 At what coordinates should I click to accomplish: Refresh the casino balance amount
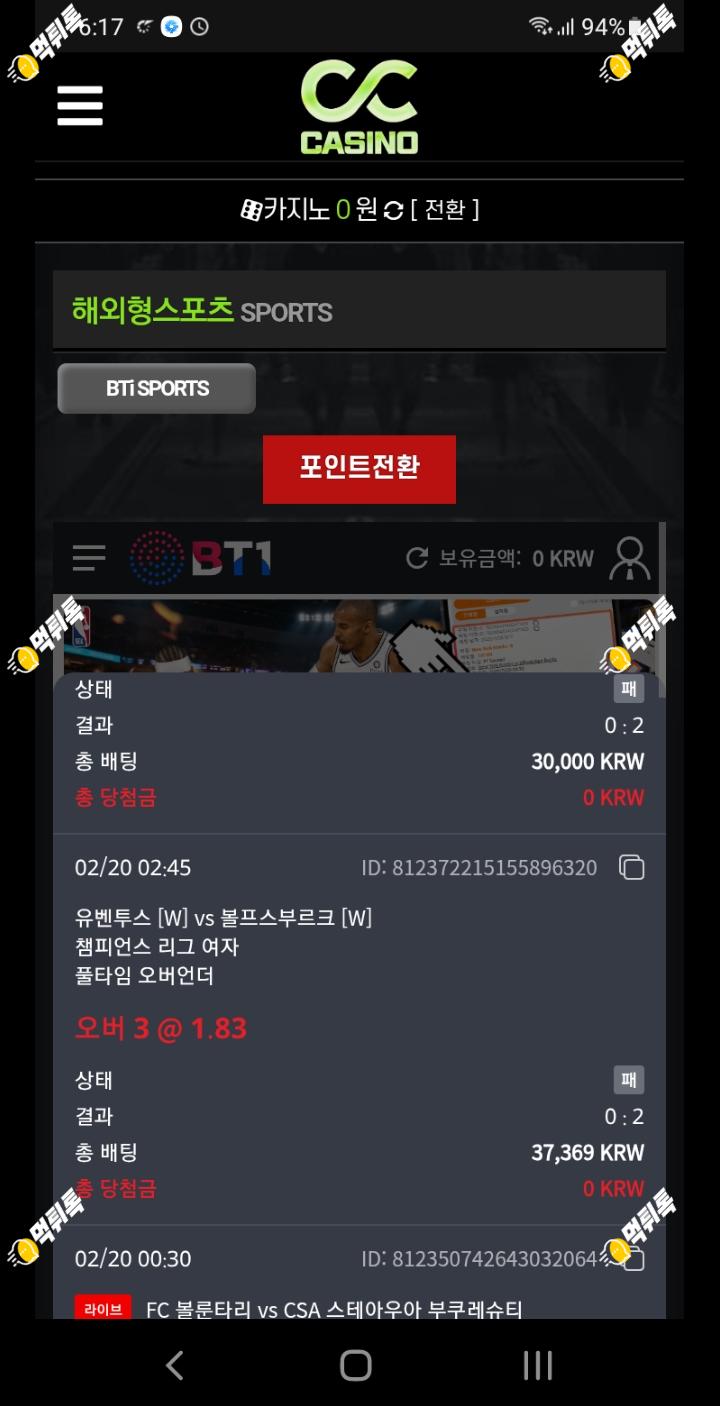(393, 210)
